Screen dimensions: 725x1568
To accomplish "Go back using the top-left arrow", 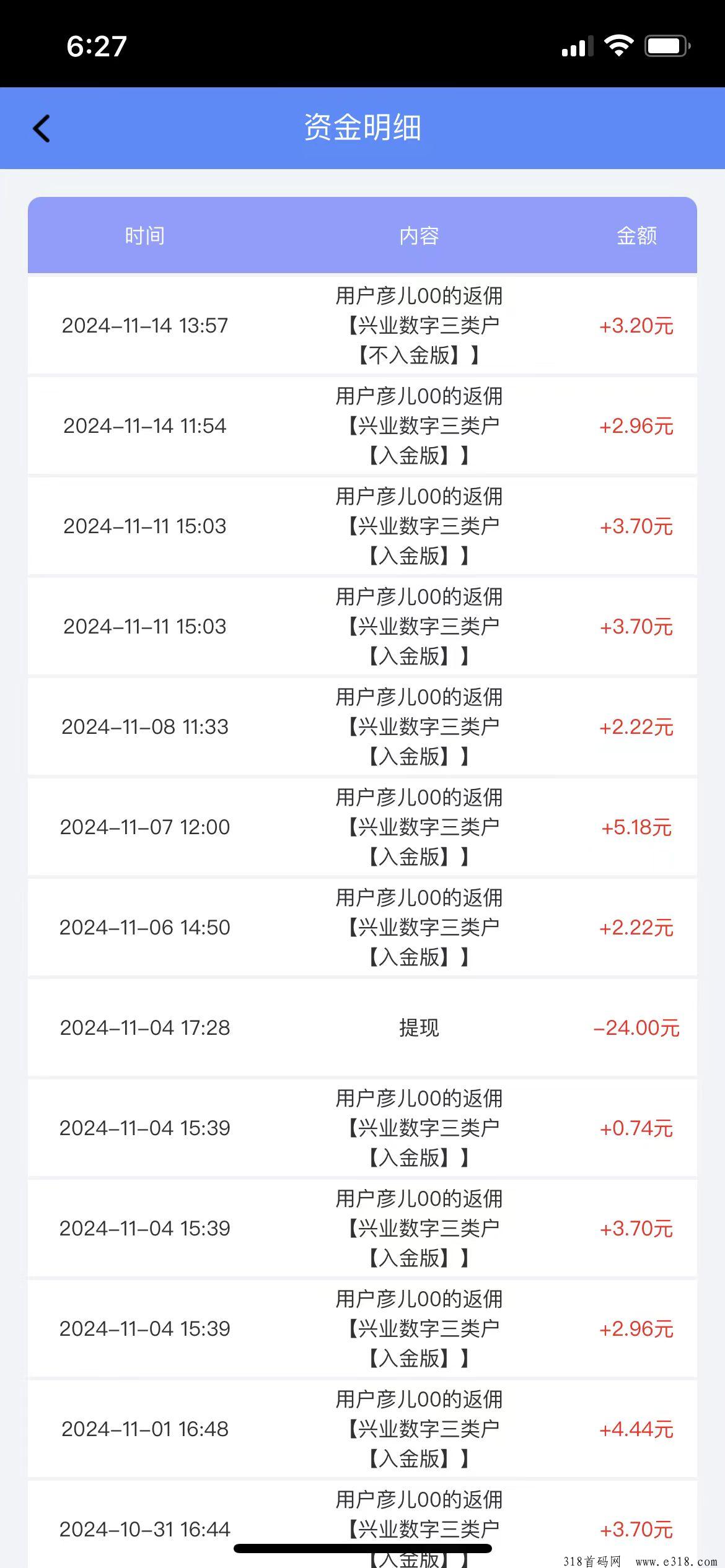I will point(42,129).
